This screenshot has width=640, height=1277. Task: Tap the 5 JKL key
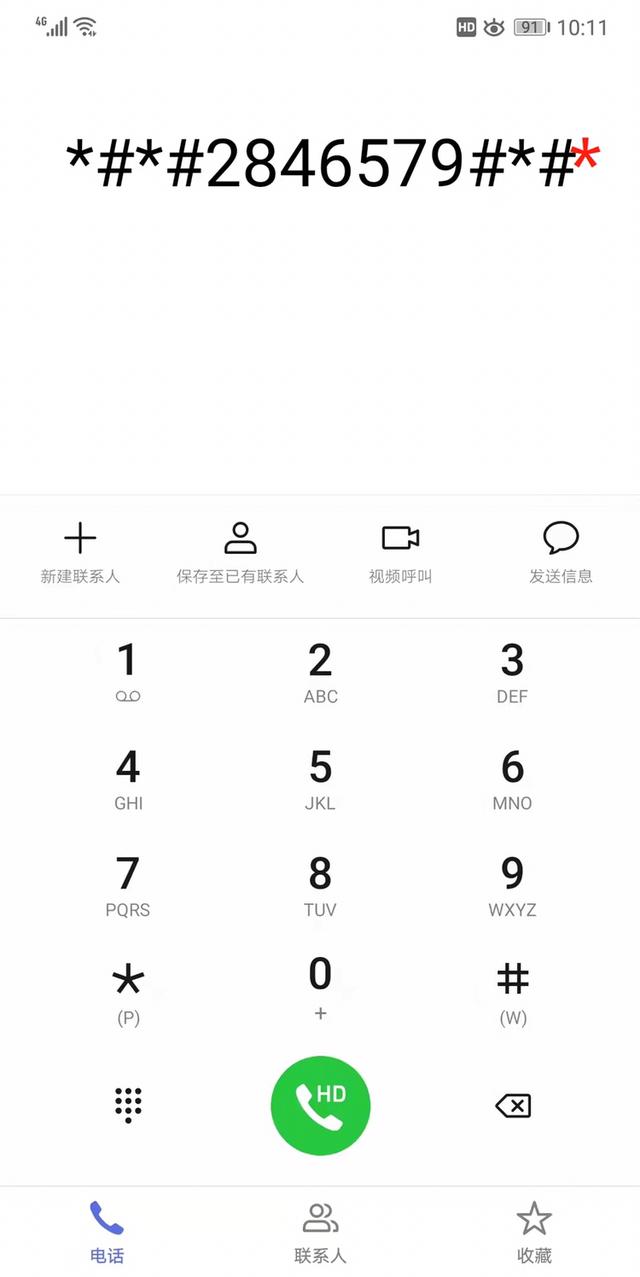click(x=320, y=779)
